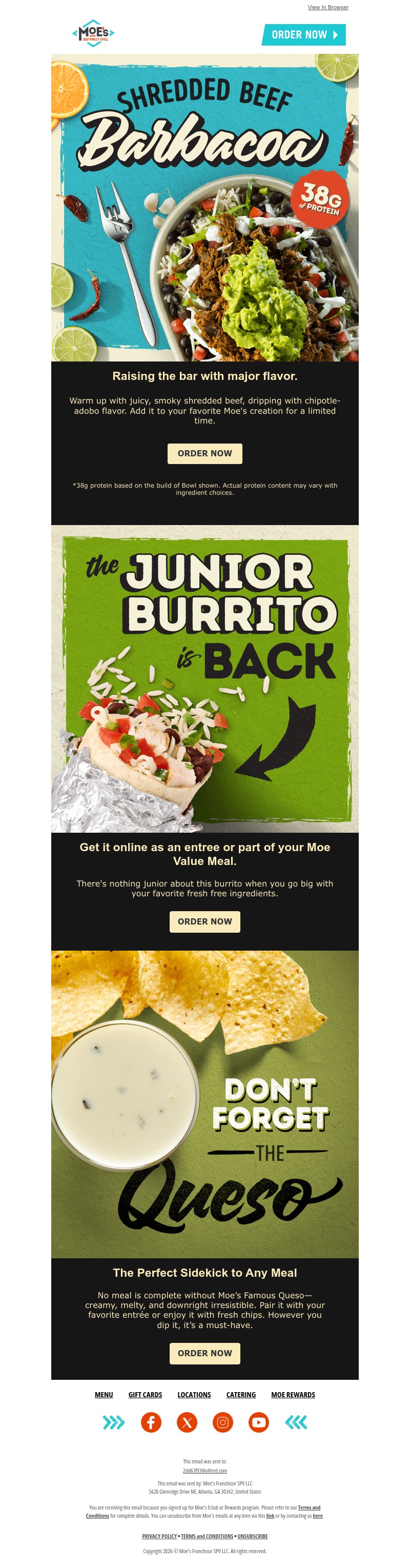This screenshot has height=1568, width=410.
Task: Open Moe's Facebook page icon
Action: coord(151,1422)
